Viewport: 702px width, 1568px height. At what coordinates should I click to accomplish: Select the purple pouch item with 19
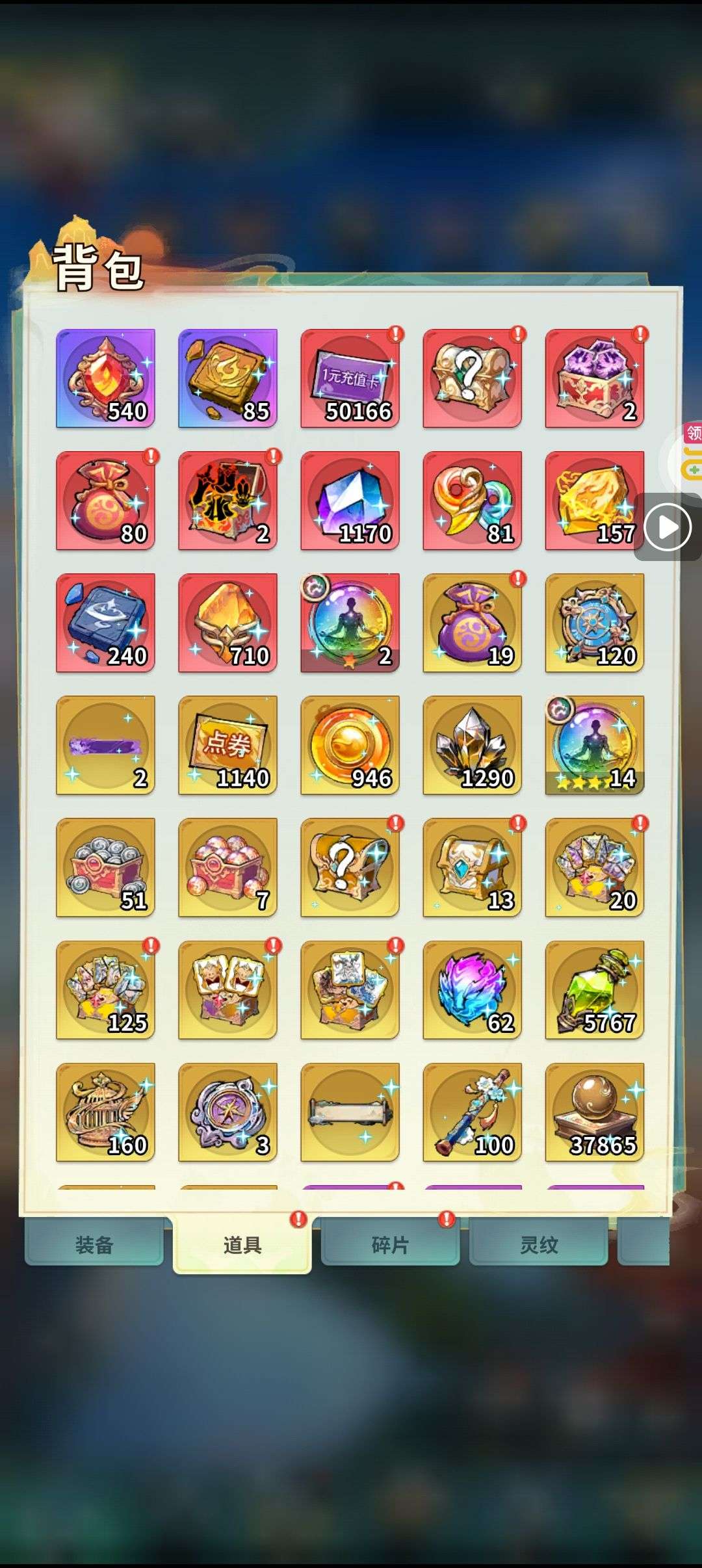(472, 623)
